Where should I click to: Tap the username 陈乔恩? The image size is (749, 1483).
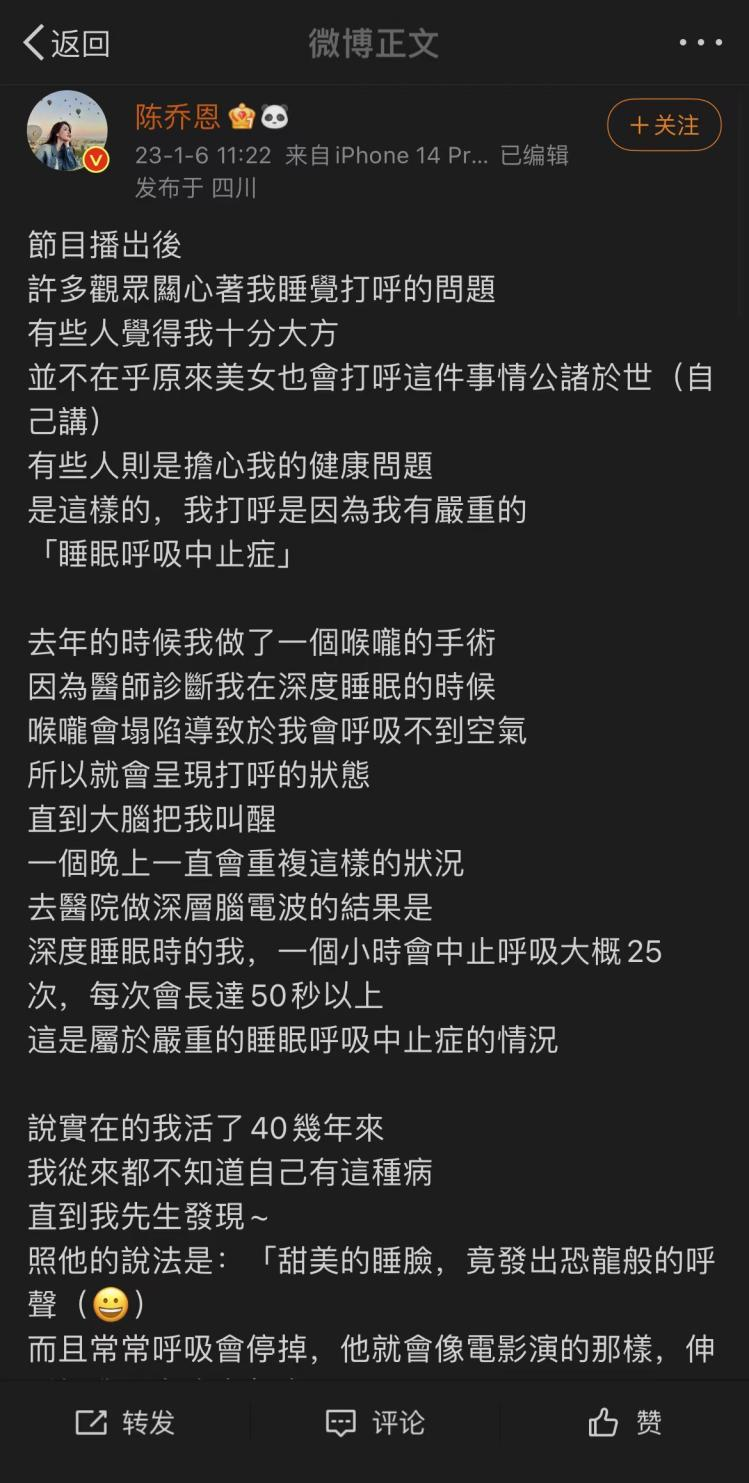pos(178,117)
